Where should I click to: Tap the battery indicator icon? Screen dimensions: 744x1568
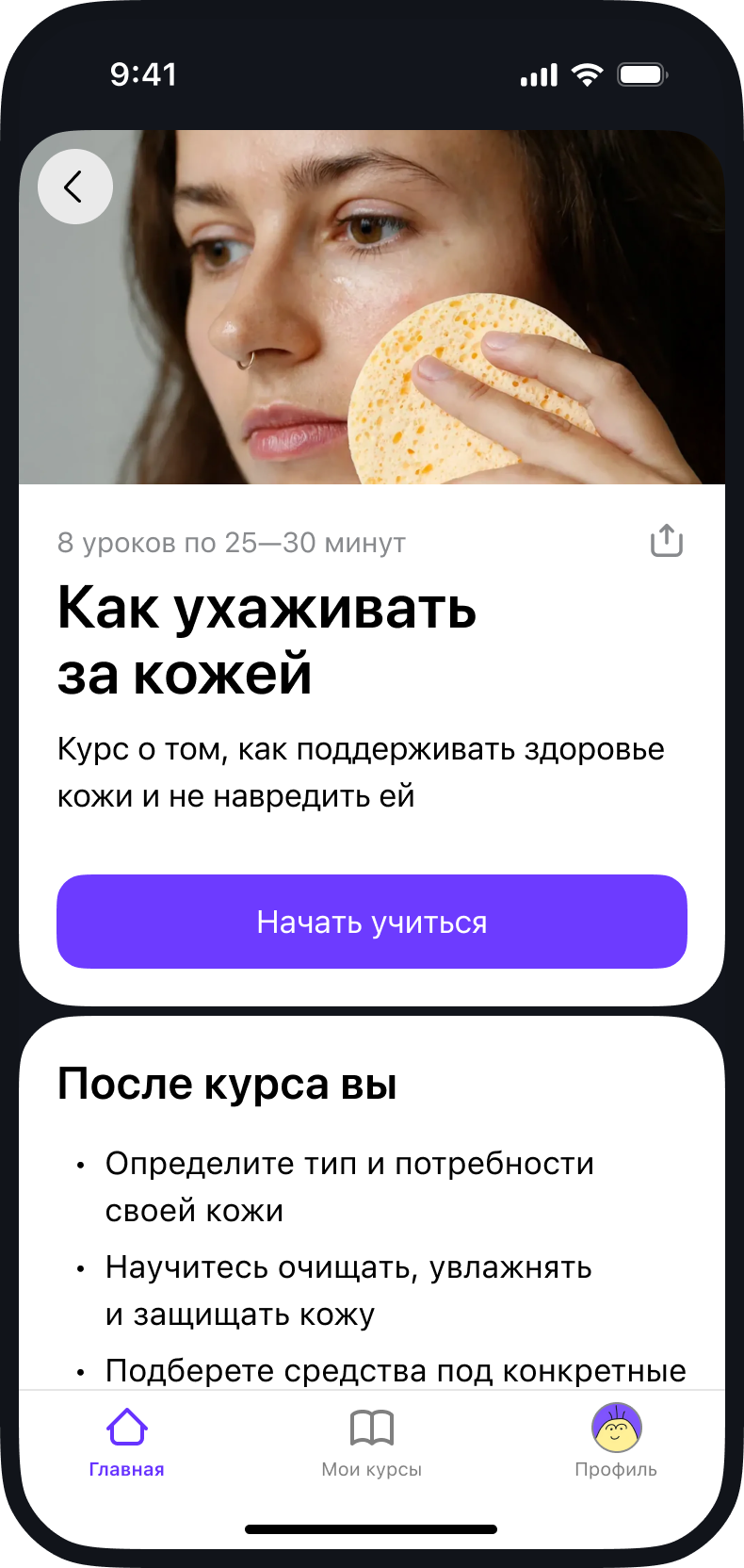click(x=641, y=73)
